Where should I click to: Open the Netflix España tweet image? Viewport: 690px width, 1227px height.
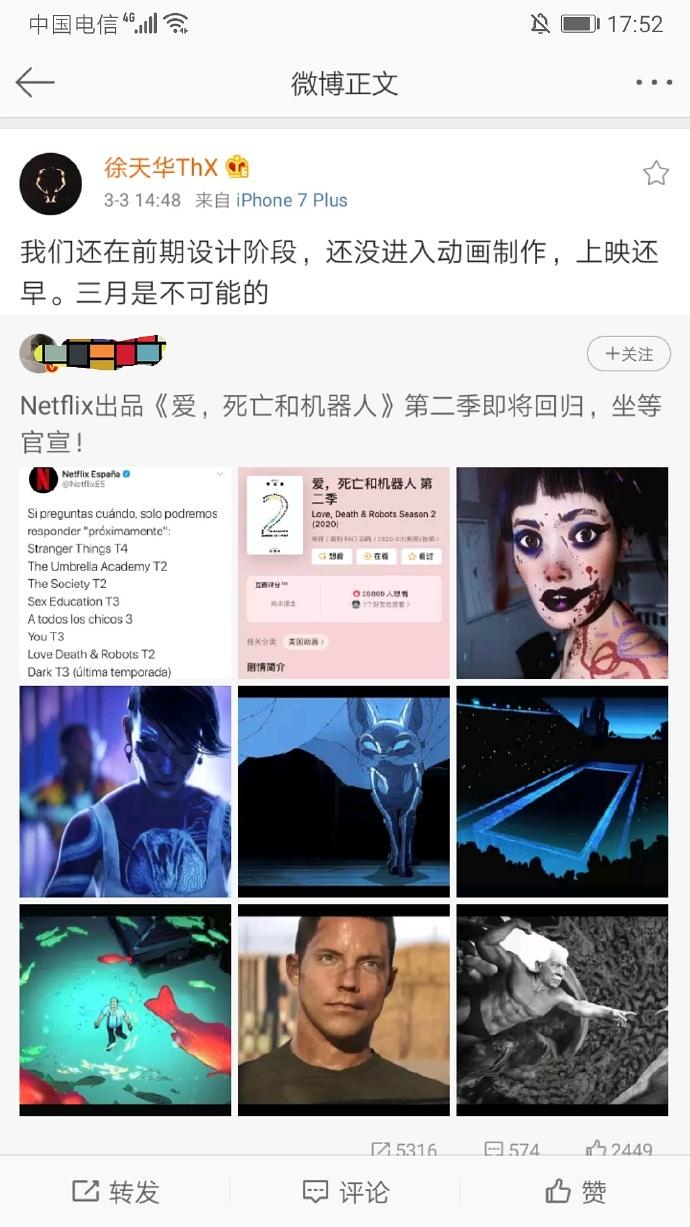click(x=125, y=573)
